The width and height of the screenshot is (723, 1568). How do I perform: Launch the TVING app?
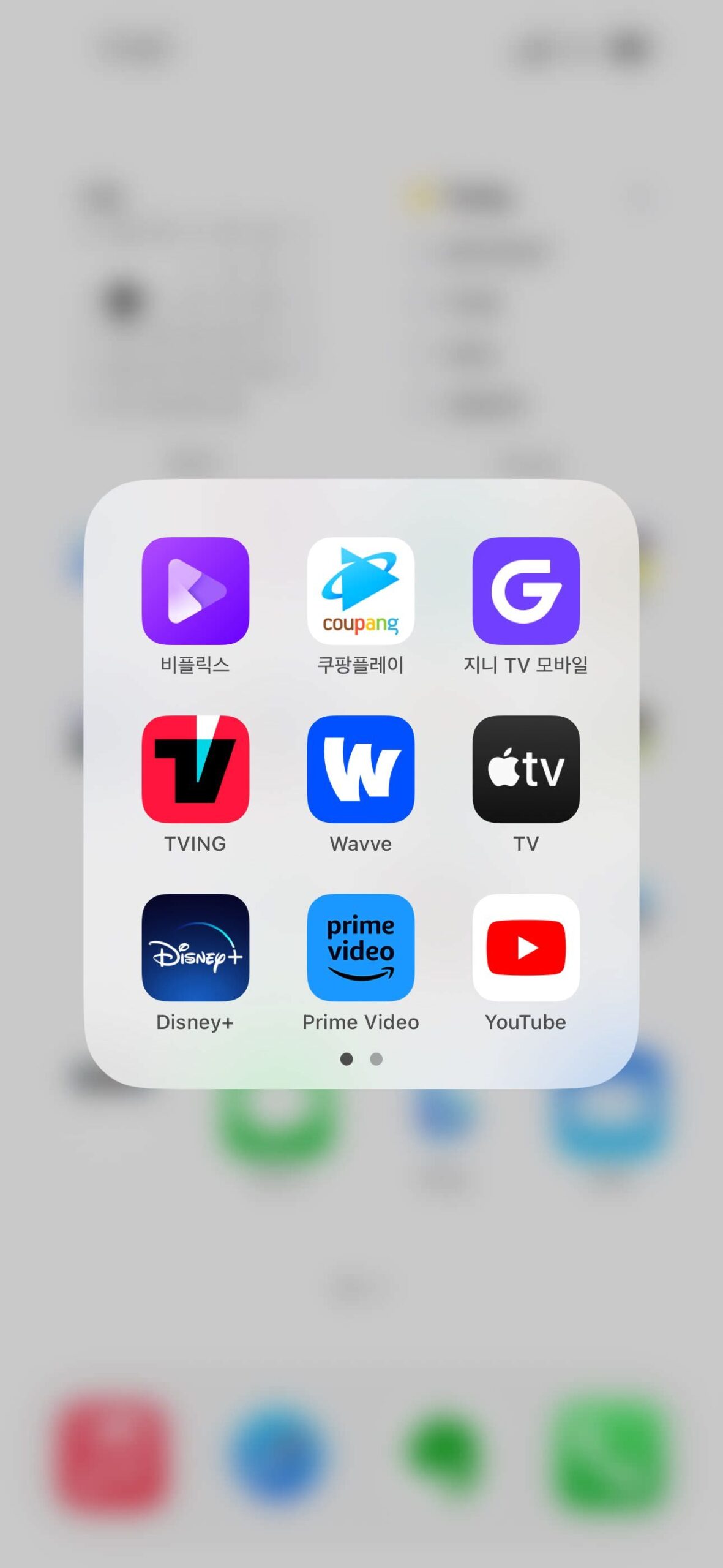point(195,769)
